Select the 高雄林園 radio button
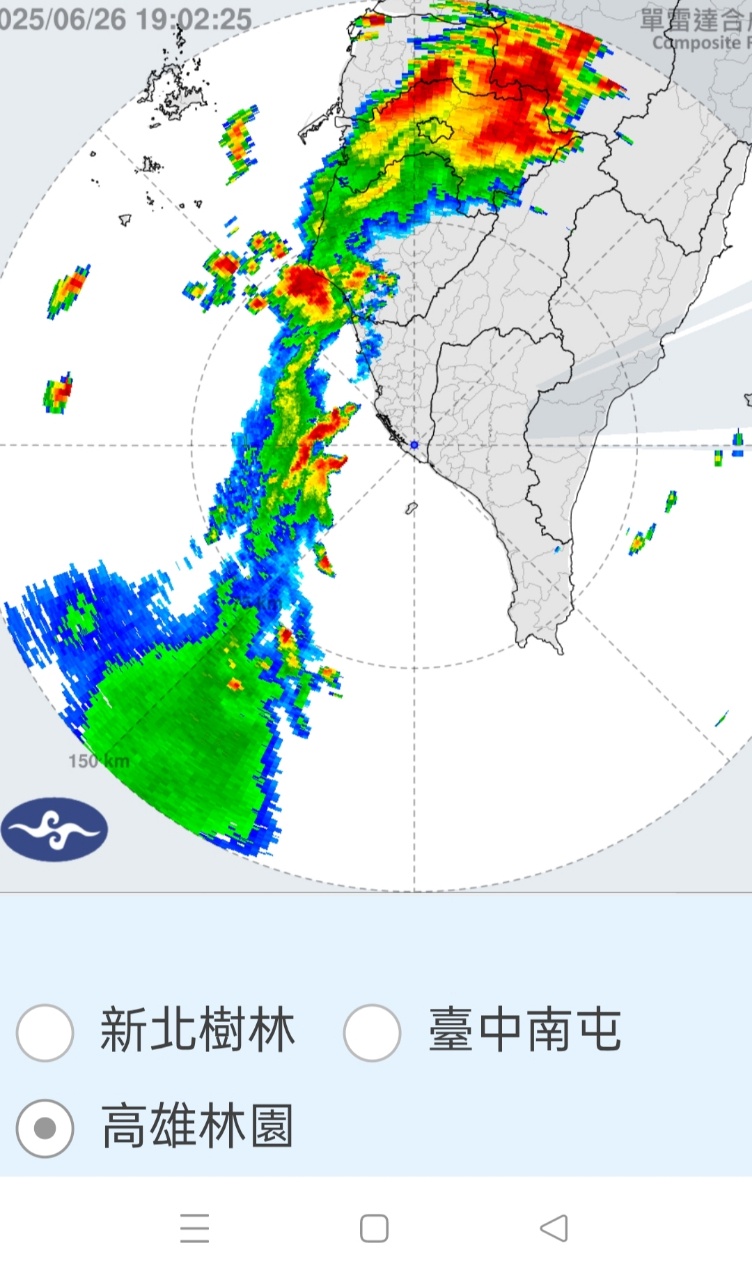 click(45, 1128)
